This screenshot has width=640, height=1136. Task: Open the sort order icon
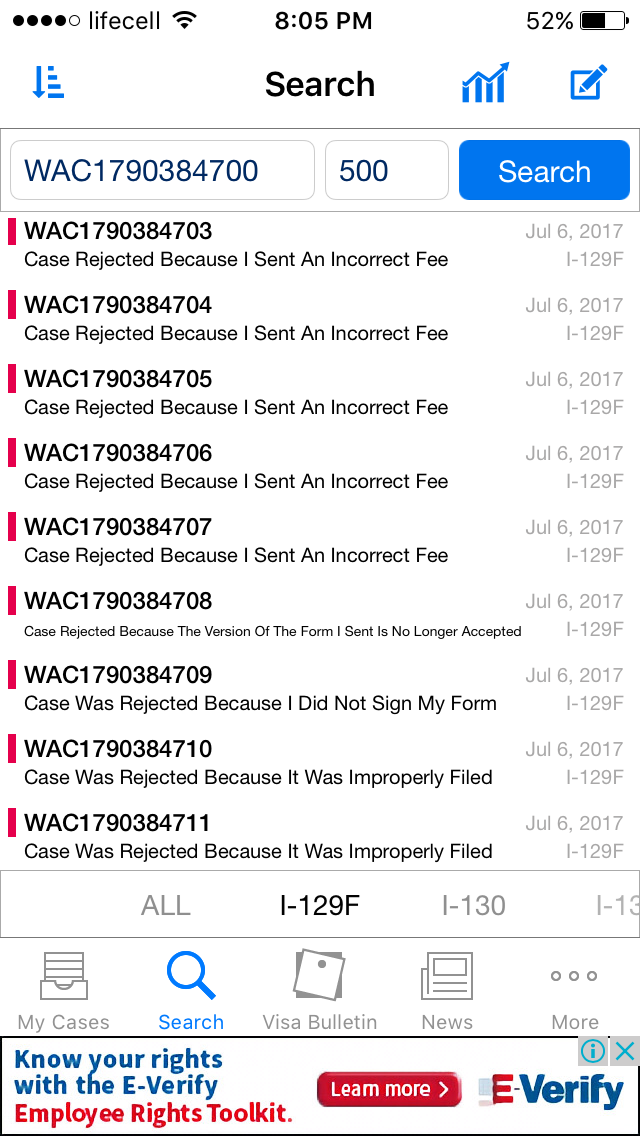[49, 83]
